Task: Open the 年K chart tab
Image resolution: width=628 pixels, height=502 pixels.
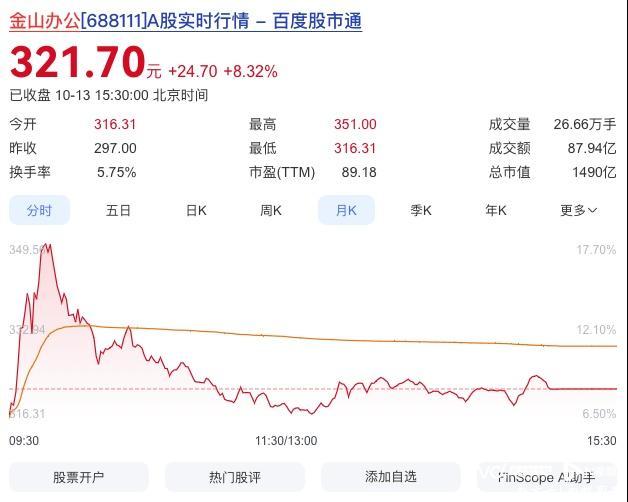Action: 496,210
